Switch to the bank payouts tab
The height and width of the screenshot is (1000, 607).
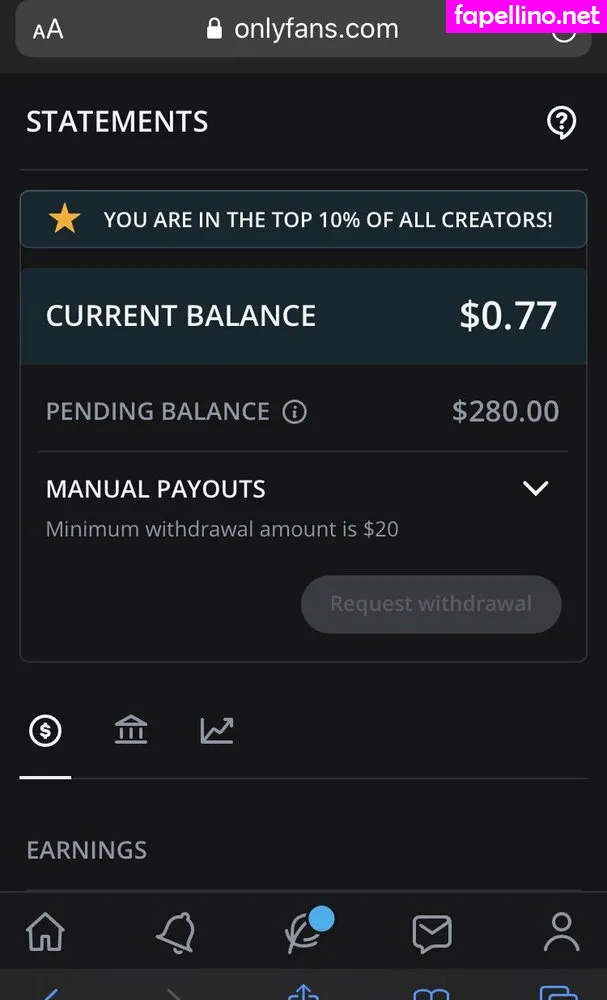[131, 731]
